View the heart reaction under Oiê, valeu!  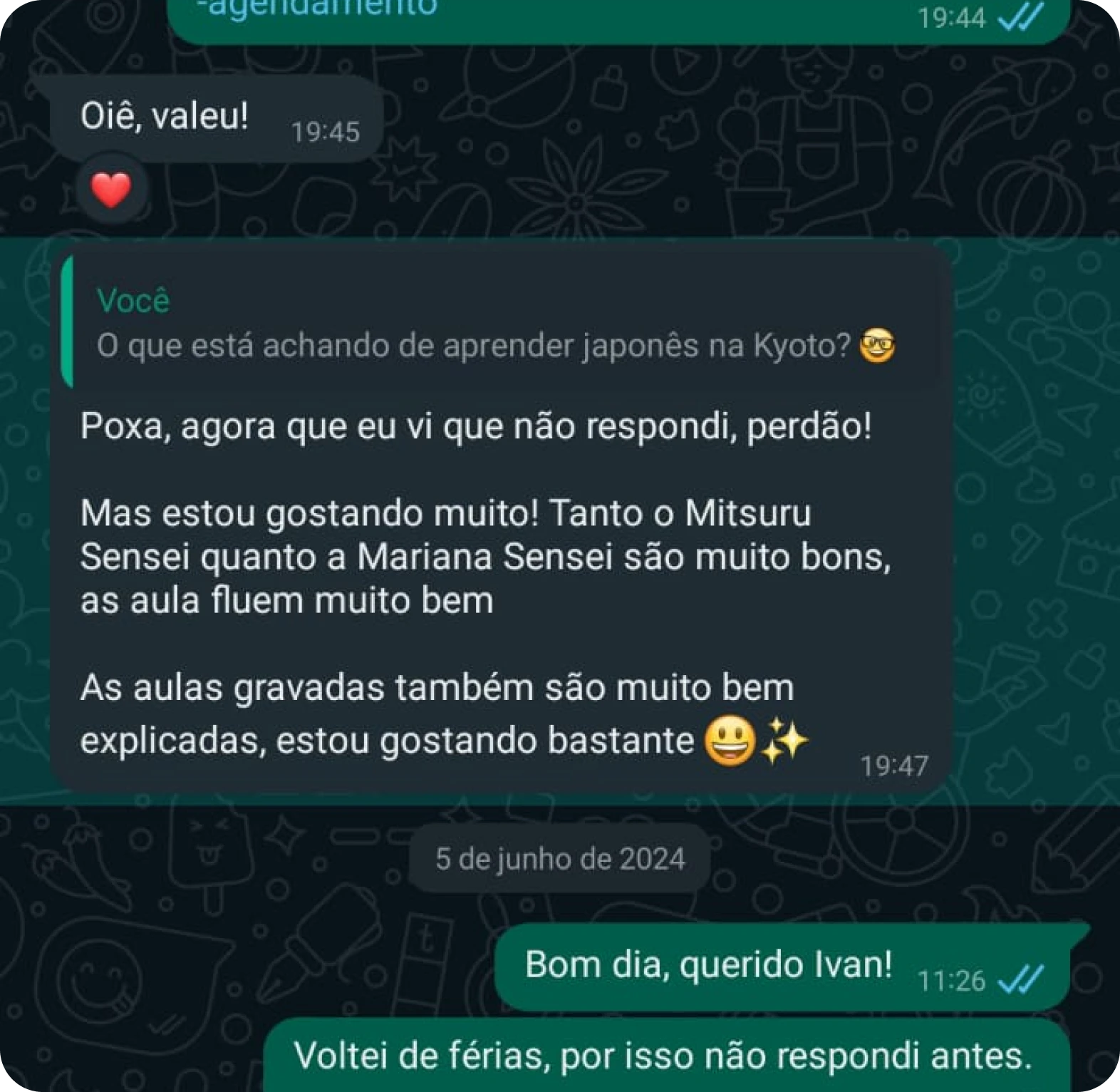click(111, 190)
